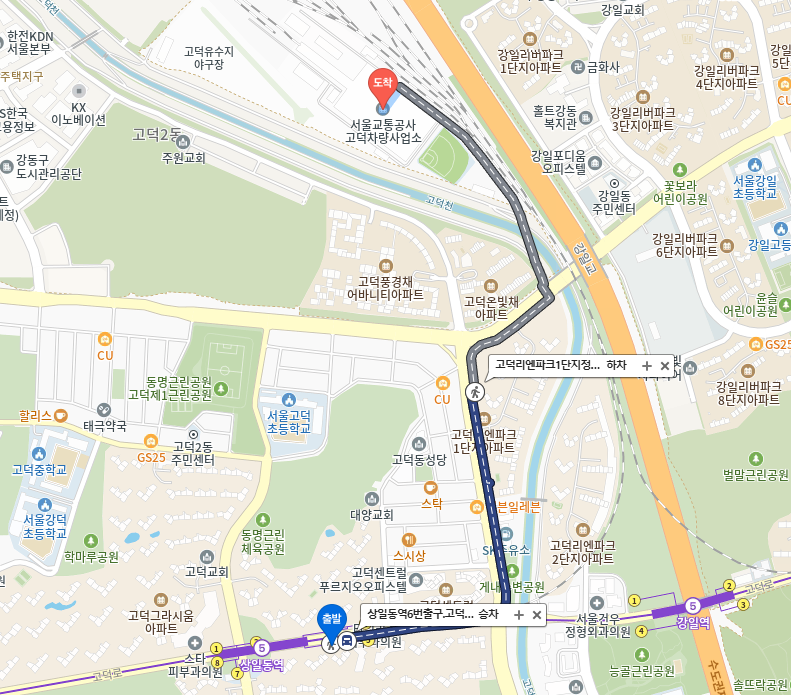Tap the bus icon at the boarding stop
The width and height of the screenshot is (791, 695).
[347, 641]
